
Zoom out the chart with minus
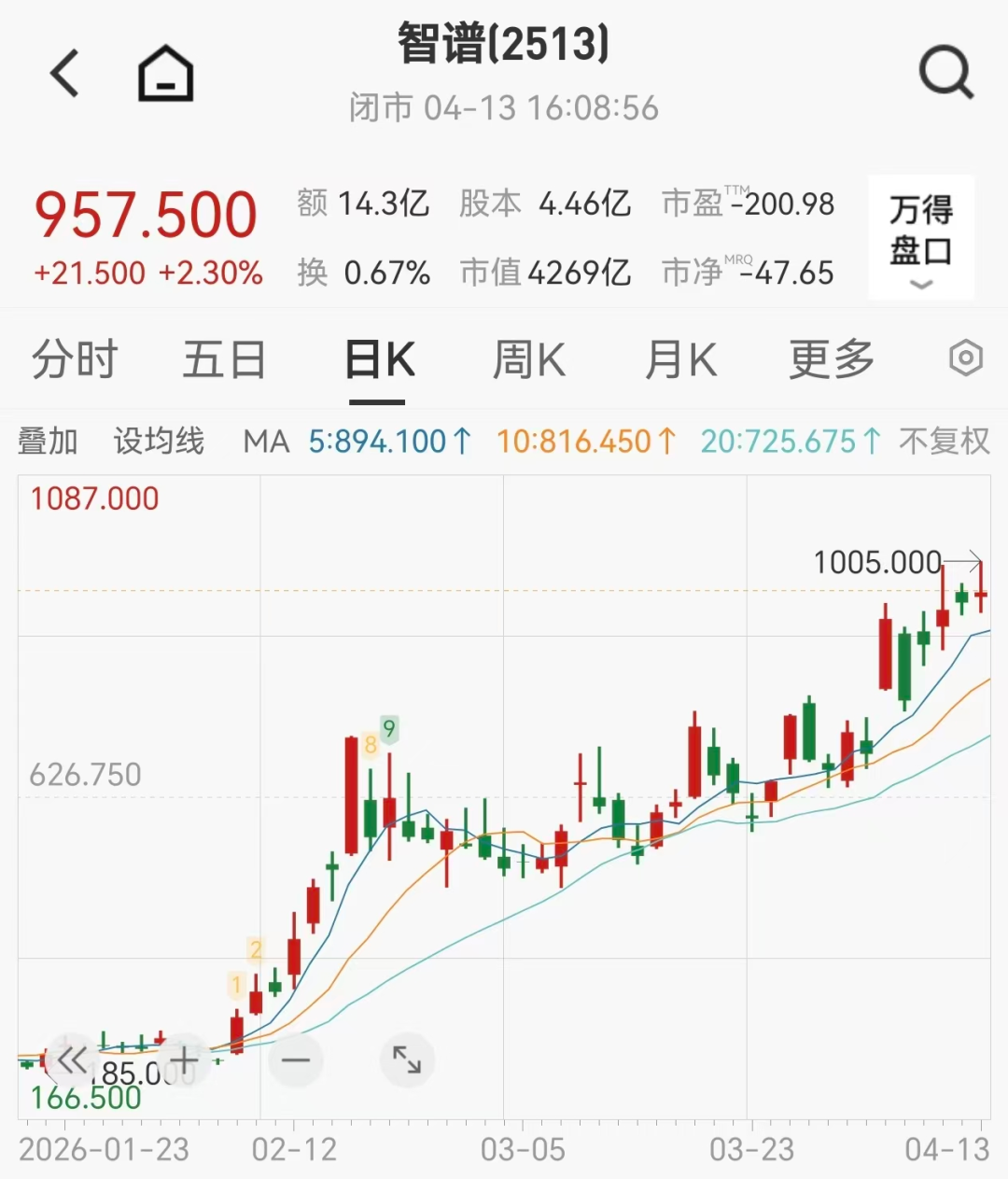tap(296, 1061)
